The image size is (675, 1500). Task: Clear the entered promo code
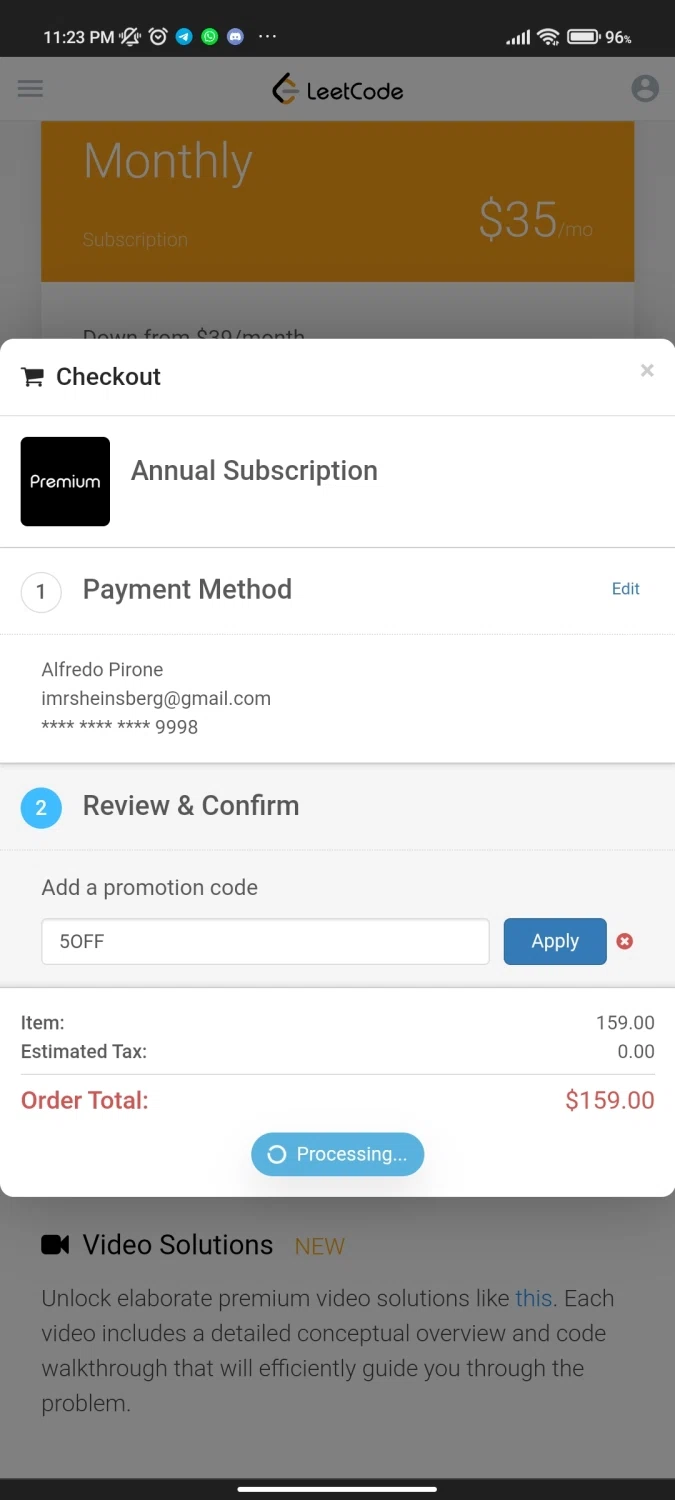tap(625, 941)
